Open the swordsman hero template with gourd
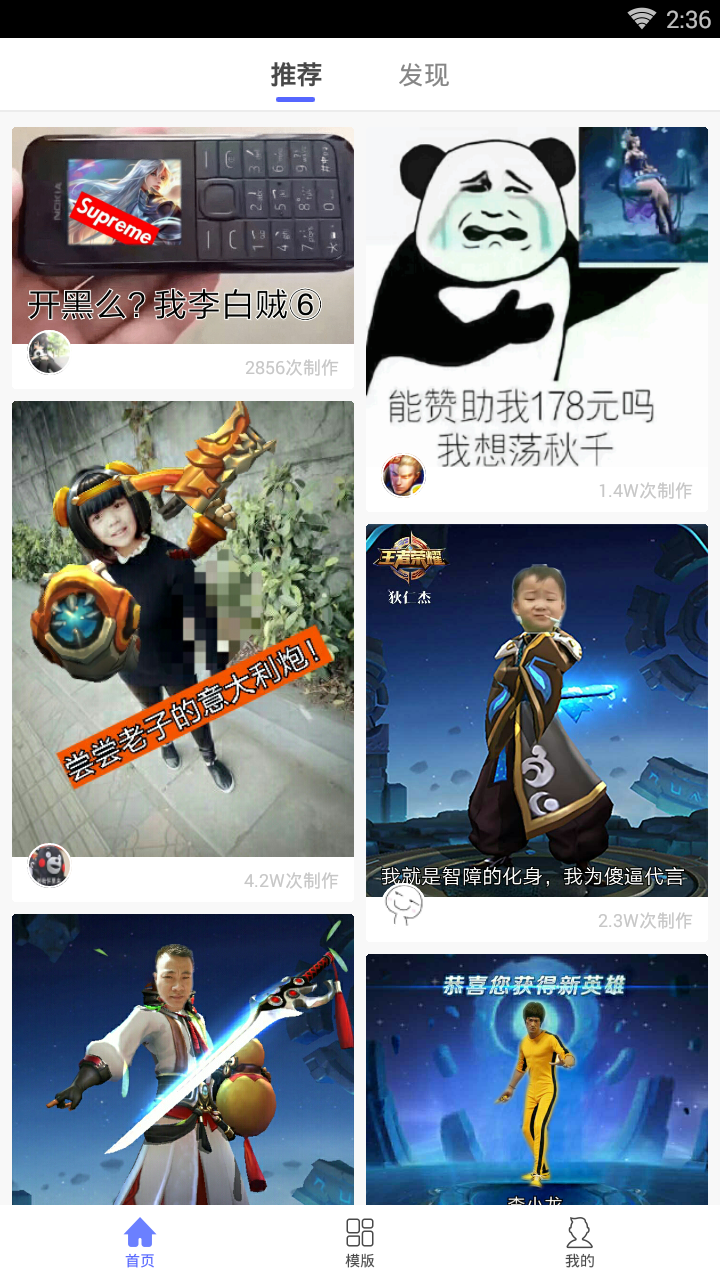Screen dimensions: 720x1280 click(x=183, y=1058)
